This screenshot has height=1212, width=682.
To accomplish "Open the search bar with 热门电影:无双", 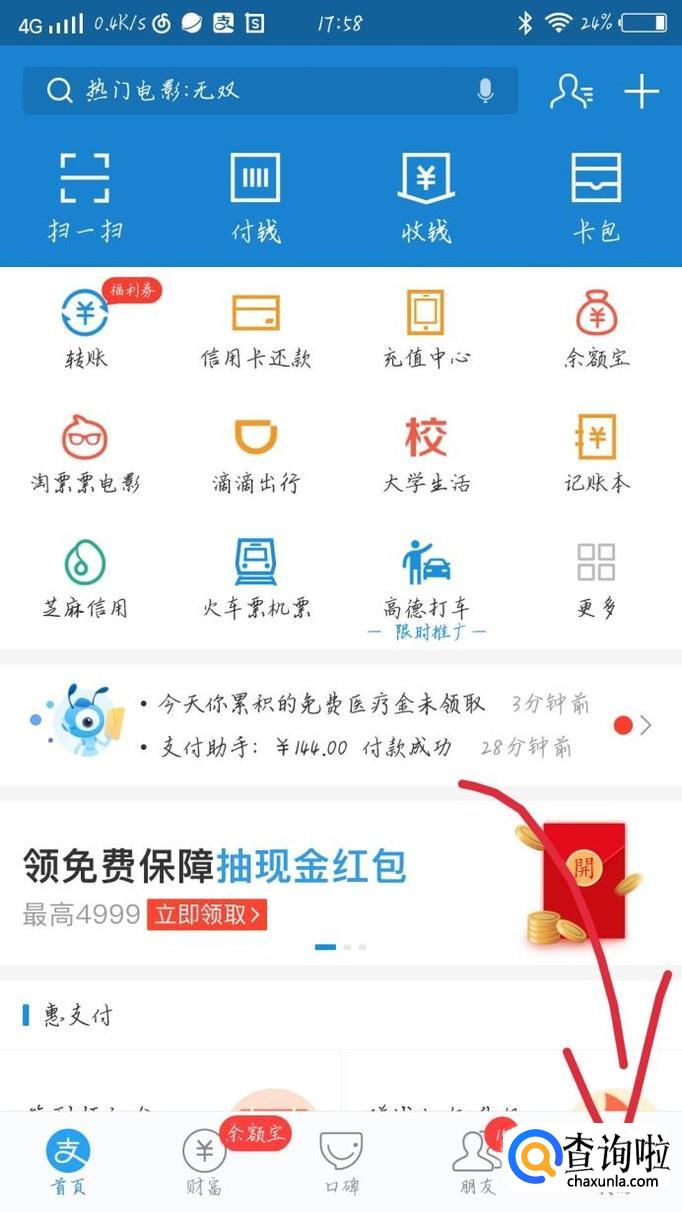I will (x=250, y=91).
